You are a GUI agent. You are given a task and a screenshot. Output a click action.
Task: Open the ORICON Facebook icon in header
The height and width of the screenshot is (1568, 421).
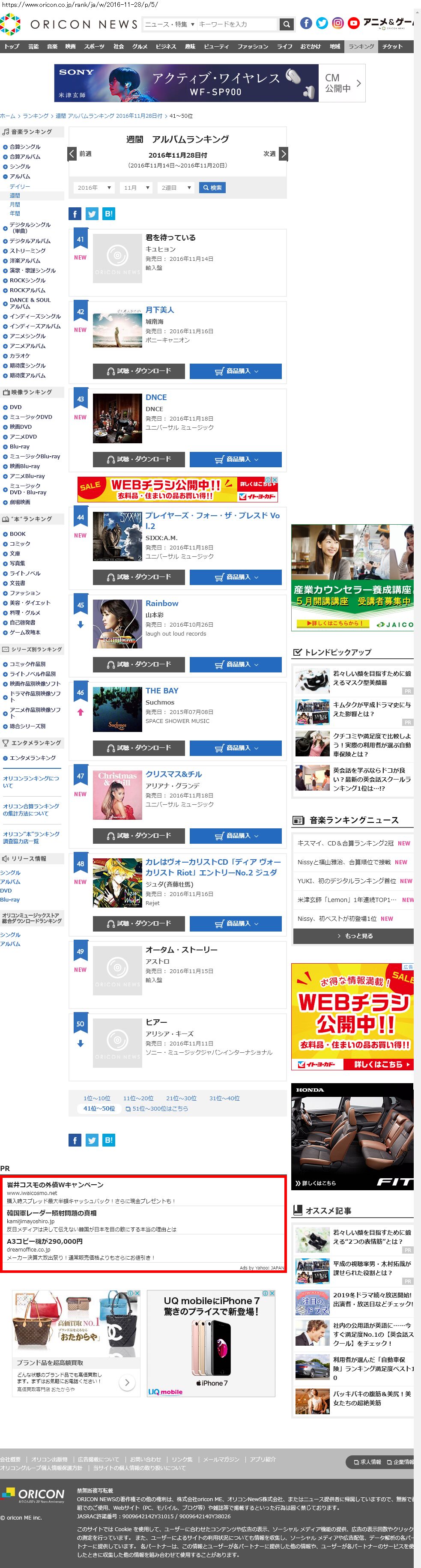(x=306, y=23)
